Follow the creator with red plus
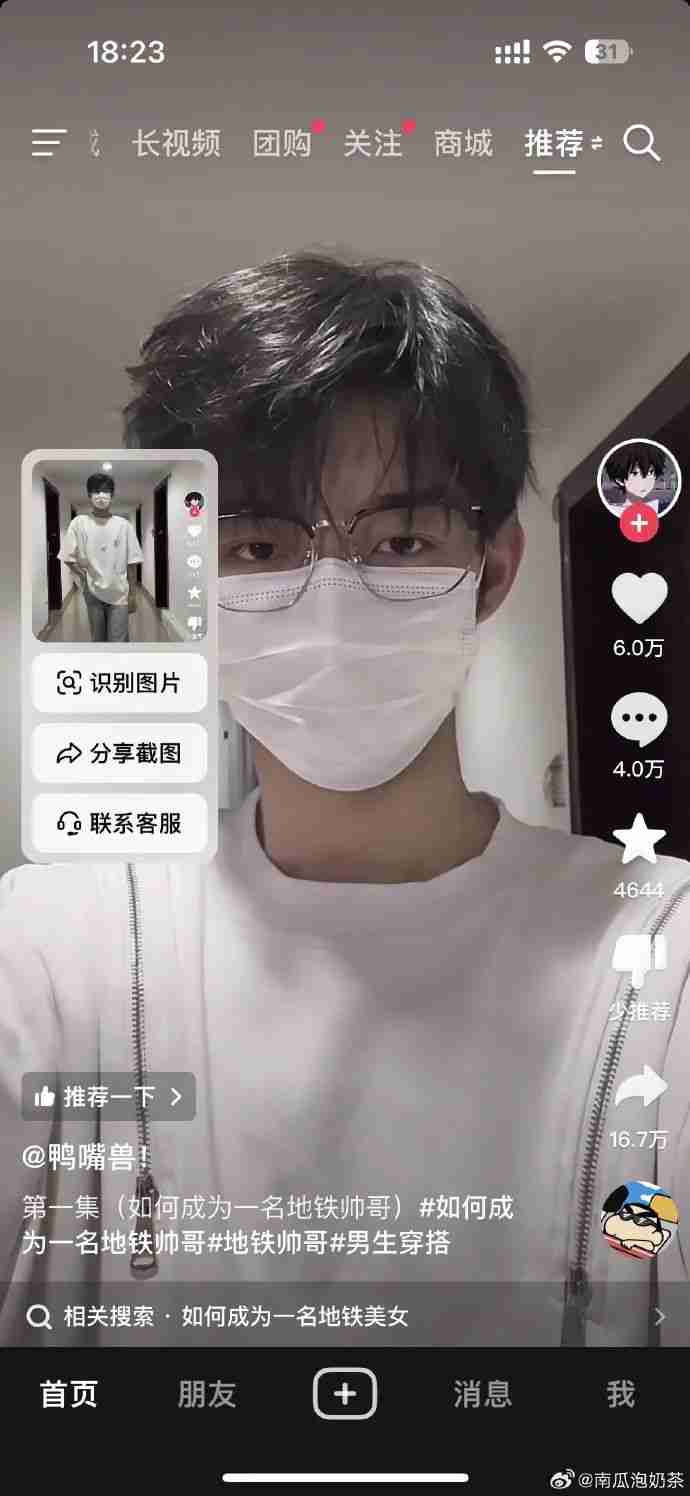 [x=639, y=522]
